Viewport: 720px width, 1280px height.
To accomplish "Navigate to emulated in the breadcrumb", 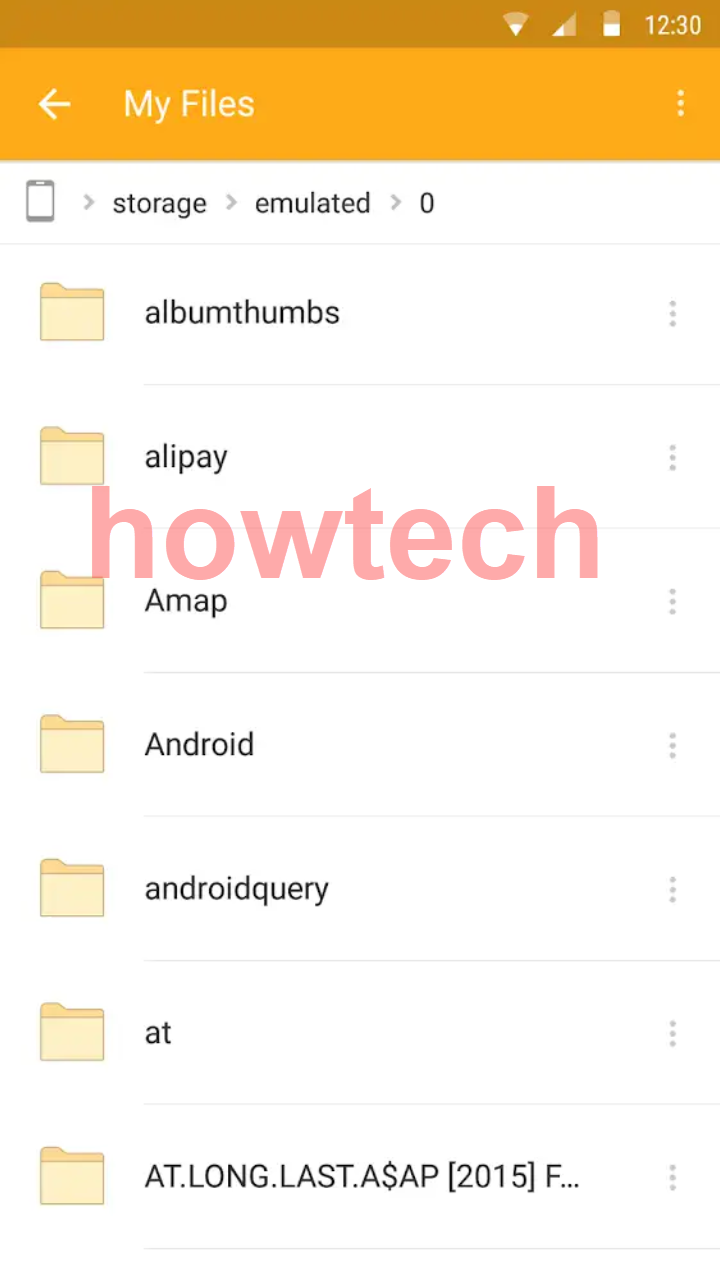I will (x=312, y=203).
